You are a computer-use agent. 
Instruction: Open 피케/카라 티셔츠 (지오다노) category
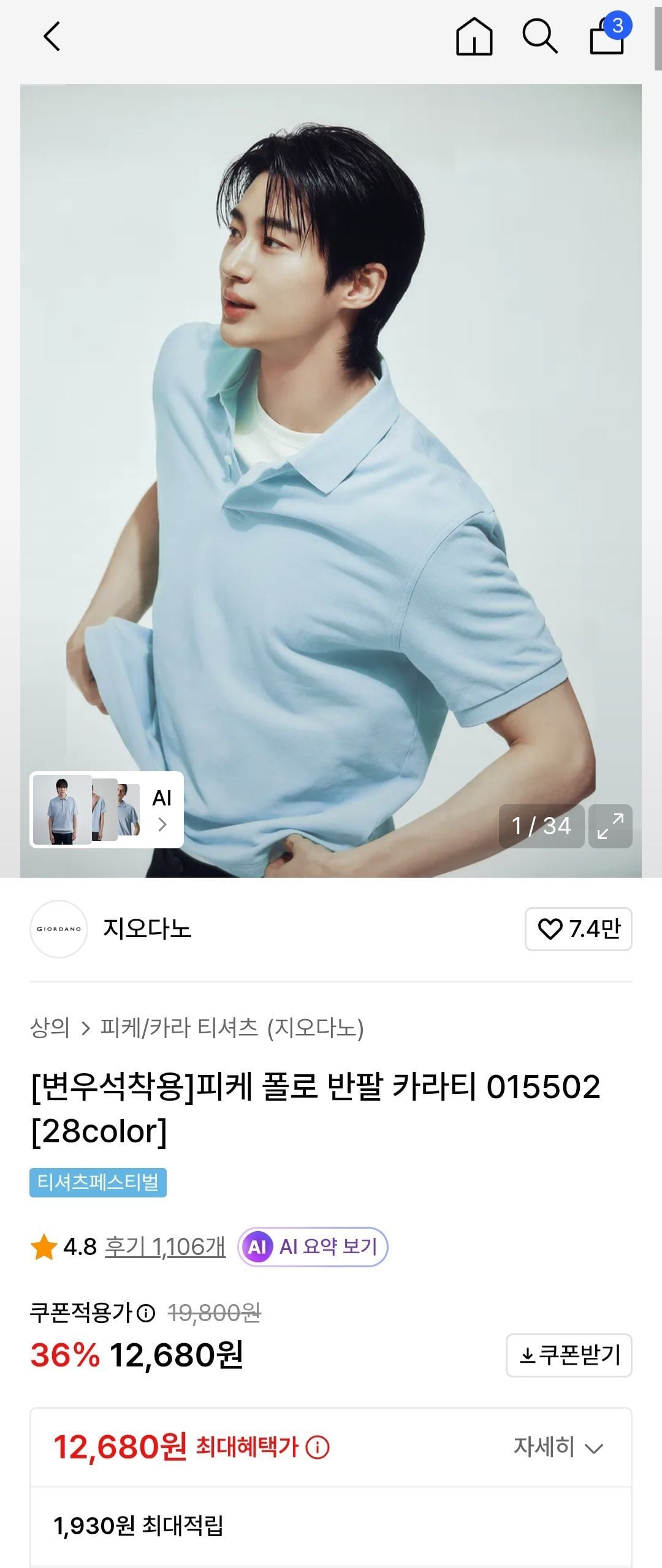point(232,1027)
